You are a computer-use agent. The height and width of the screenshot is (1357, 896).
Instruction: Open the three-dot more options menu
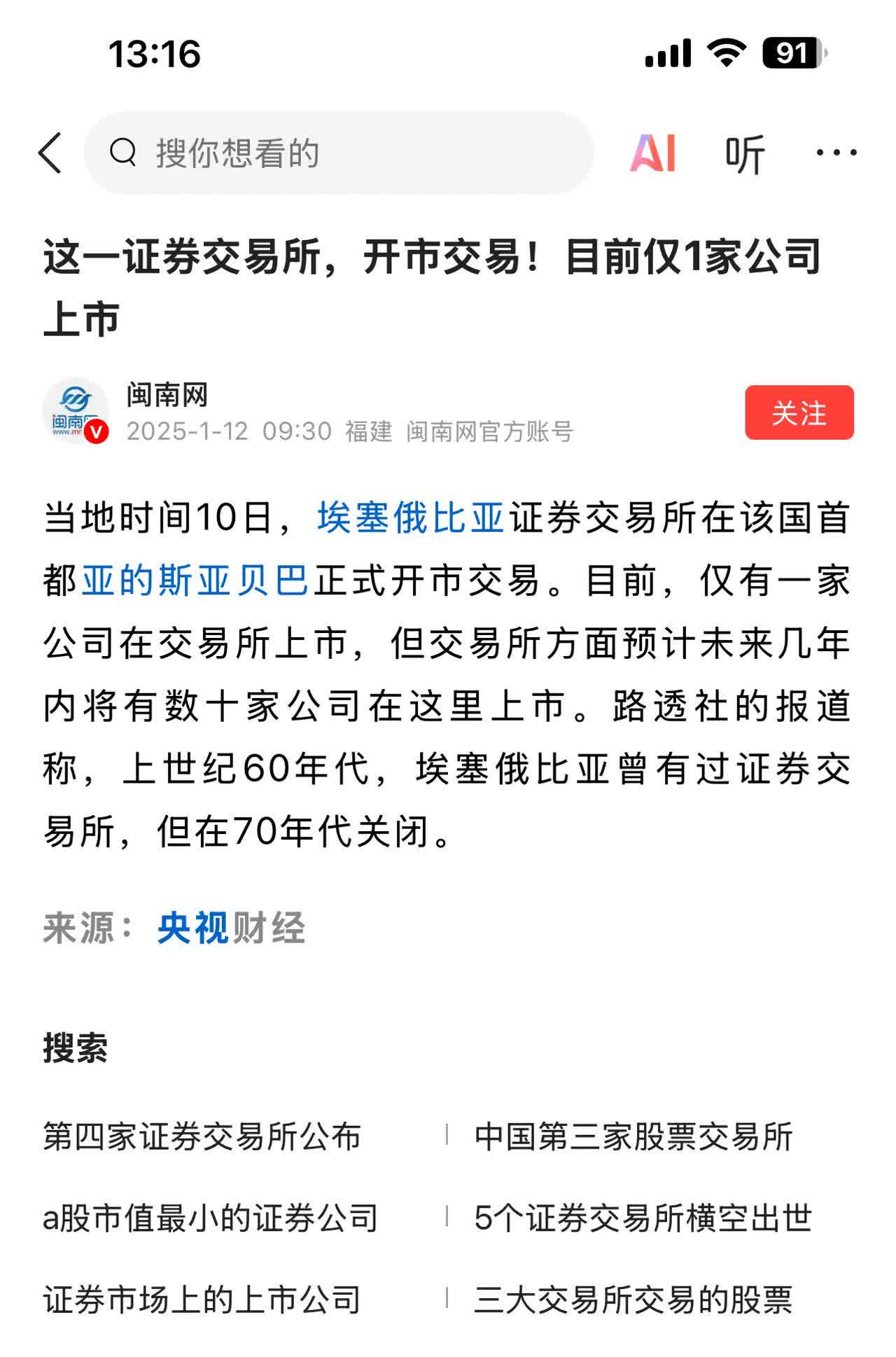click(x=837, y=154)
